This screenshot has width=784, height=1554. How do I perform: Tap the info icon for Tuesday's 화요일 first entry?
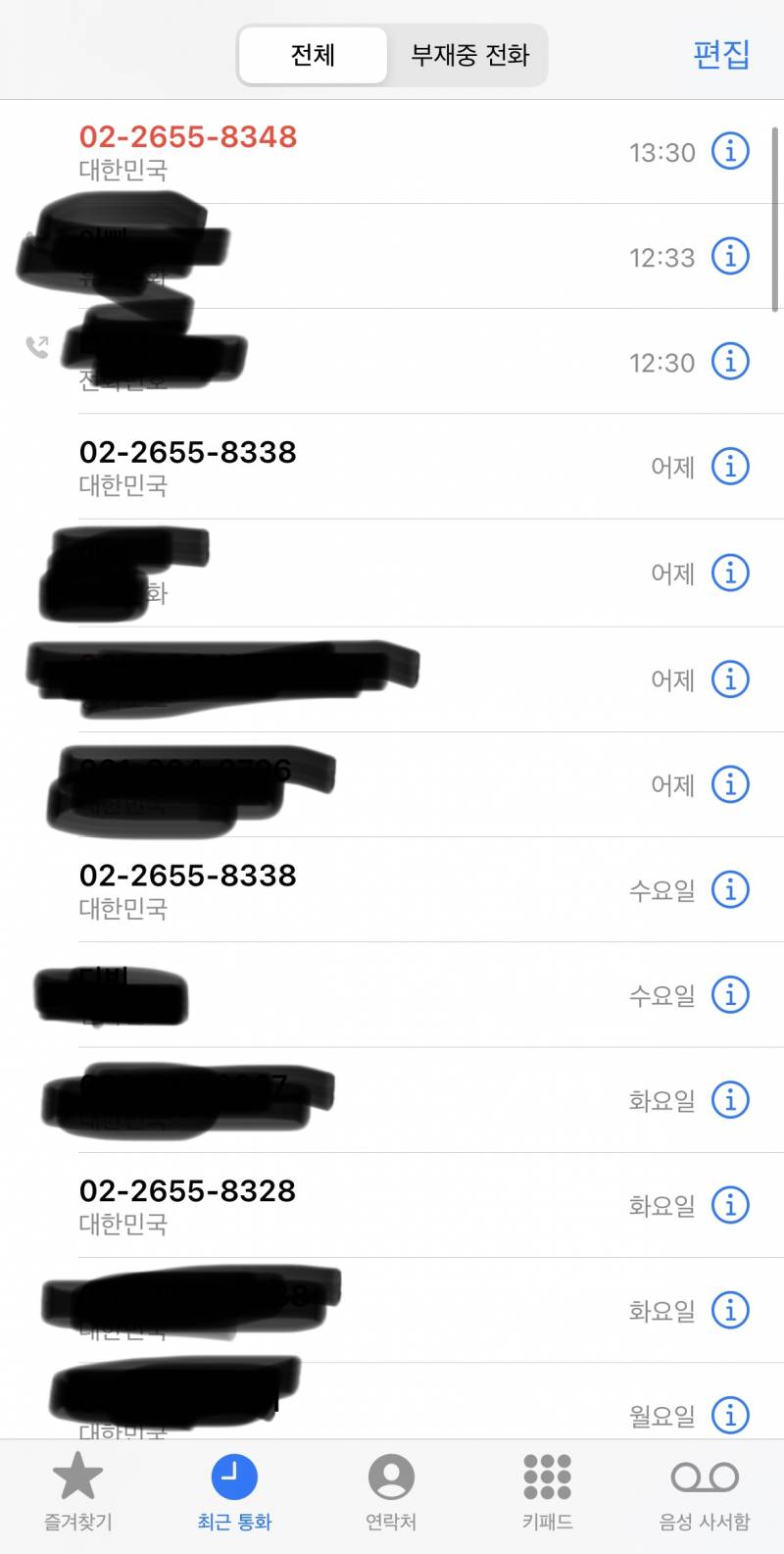coord(730,1099)
